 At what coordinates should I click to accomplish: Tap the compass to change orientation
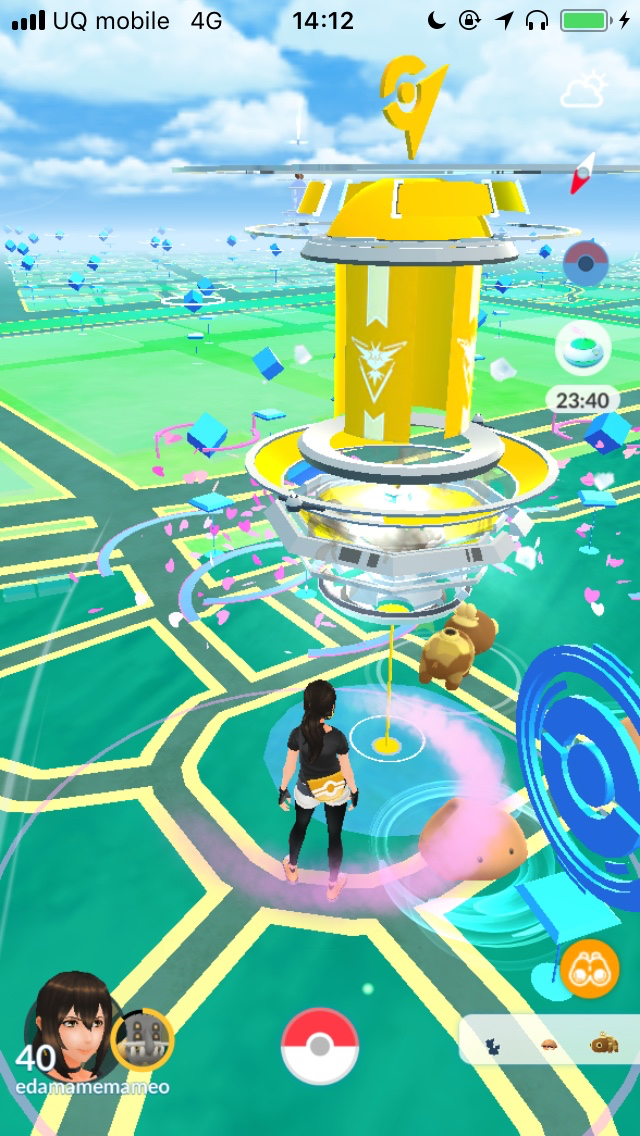click(582, 173)
